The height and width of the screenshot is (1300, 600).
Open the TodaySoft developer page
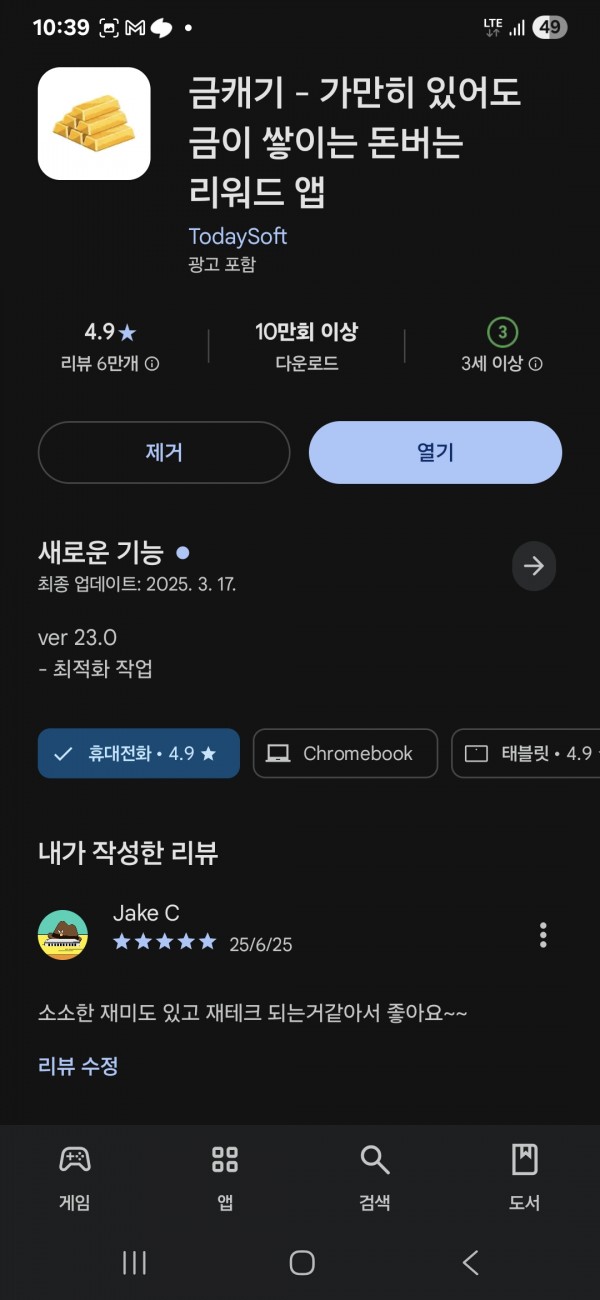[x=238, y=236]
